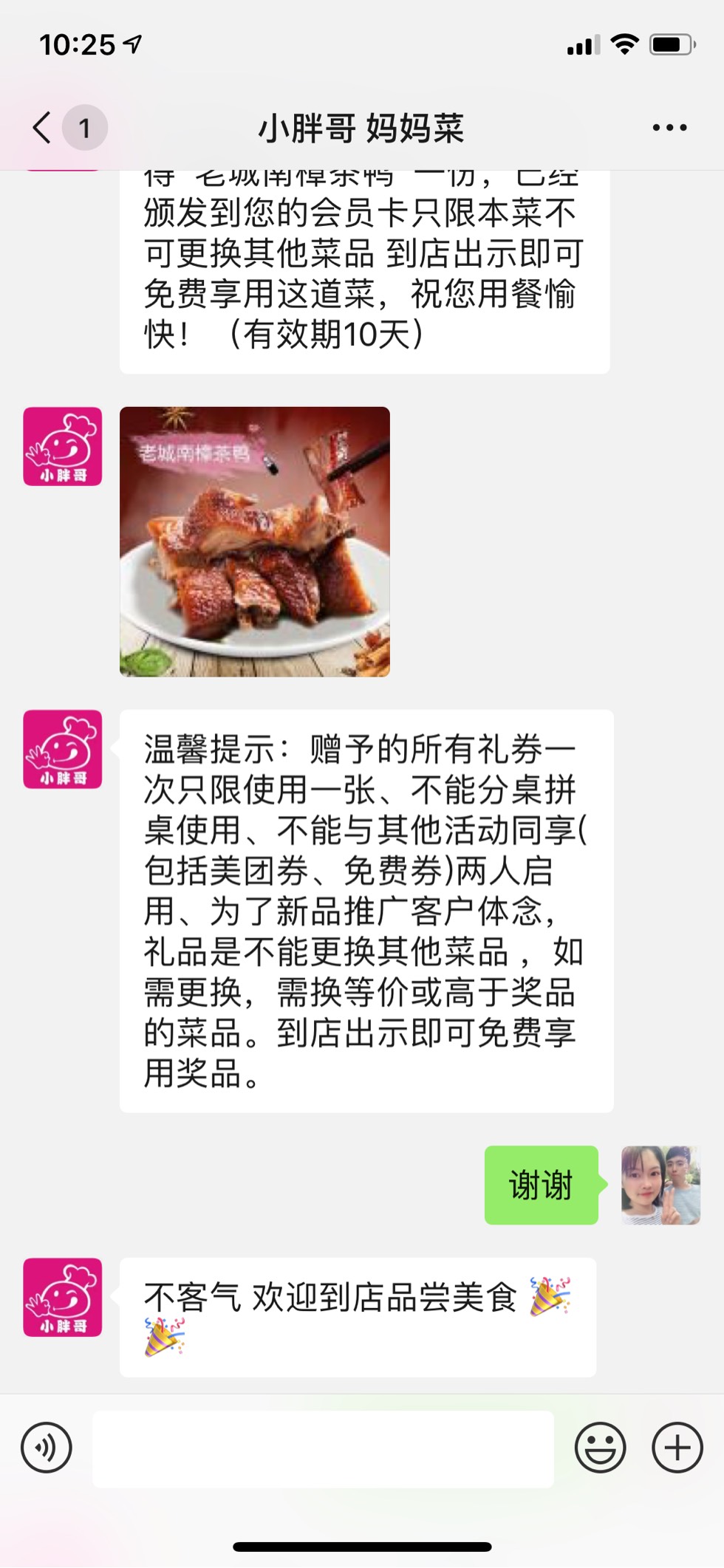View 小胖哥 avatar beside the dish photo

point(63,447)
